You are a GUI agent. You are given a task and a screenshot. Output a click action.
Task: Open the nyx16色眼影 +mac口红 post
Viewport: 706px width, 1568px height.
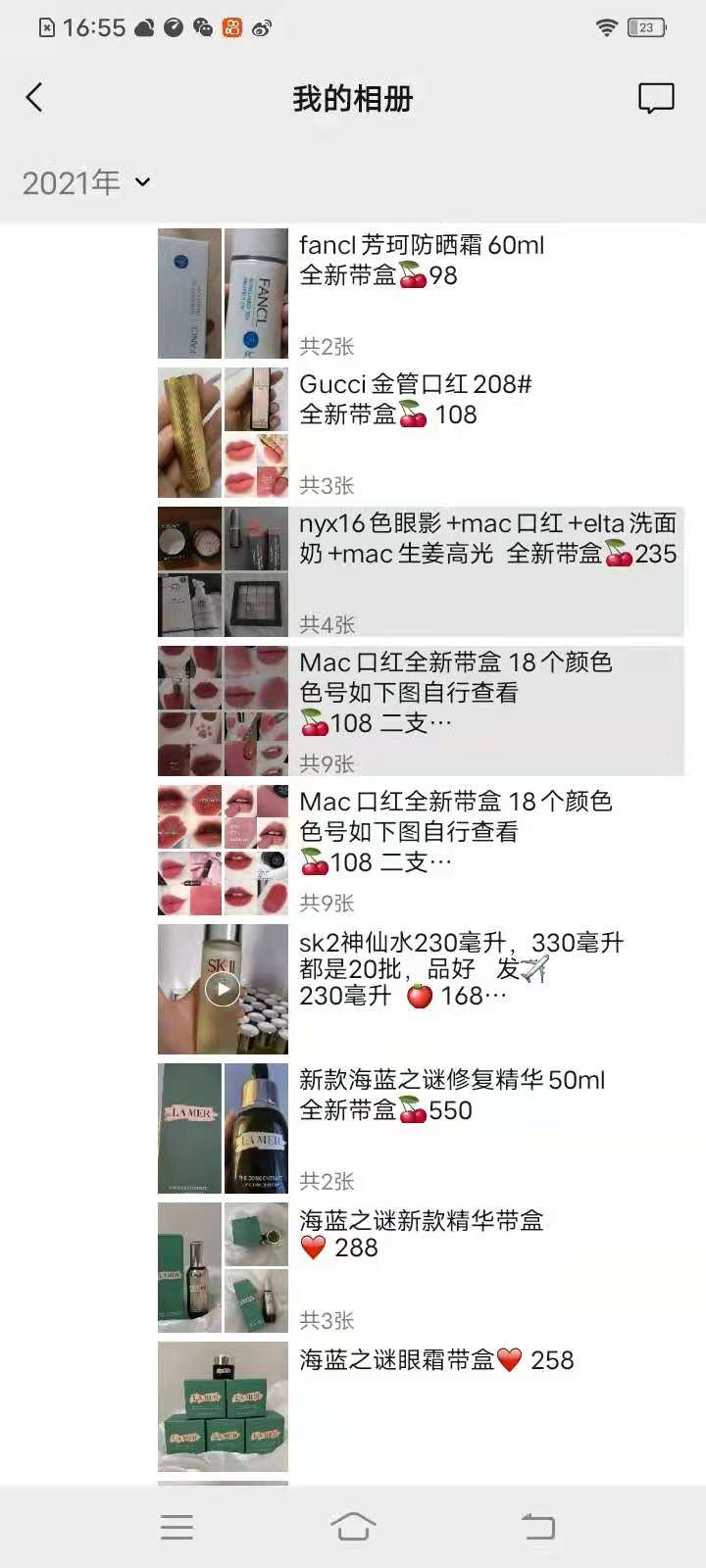[x=488, y=540]
